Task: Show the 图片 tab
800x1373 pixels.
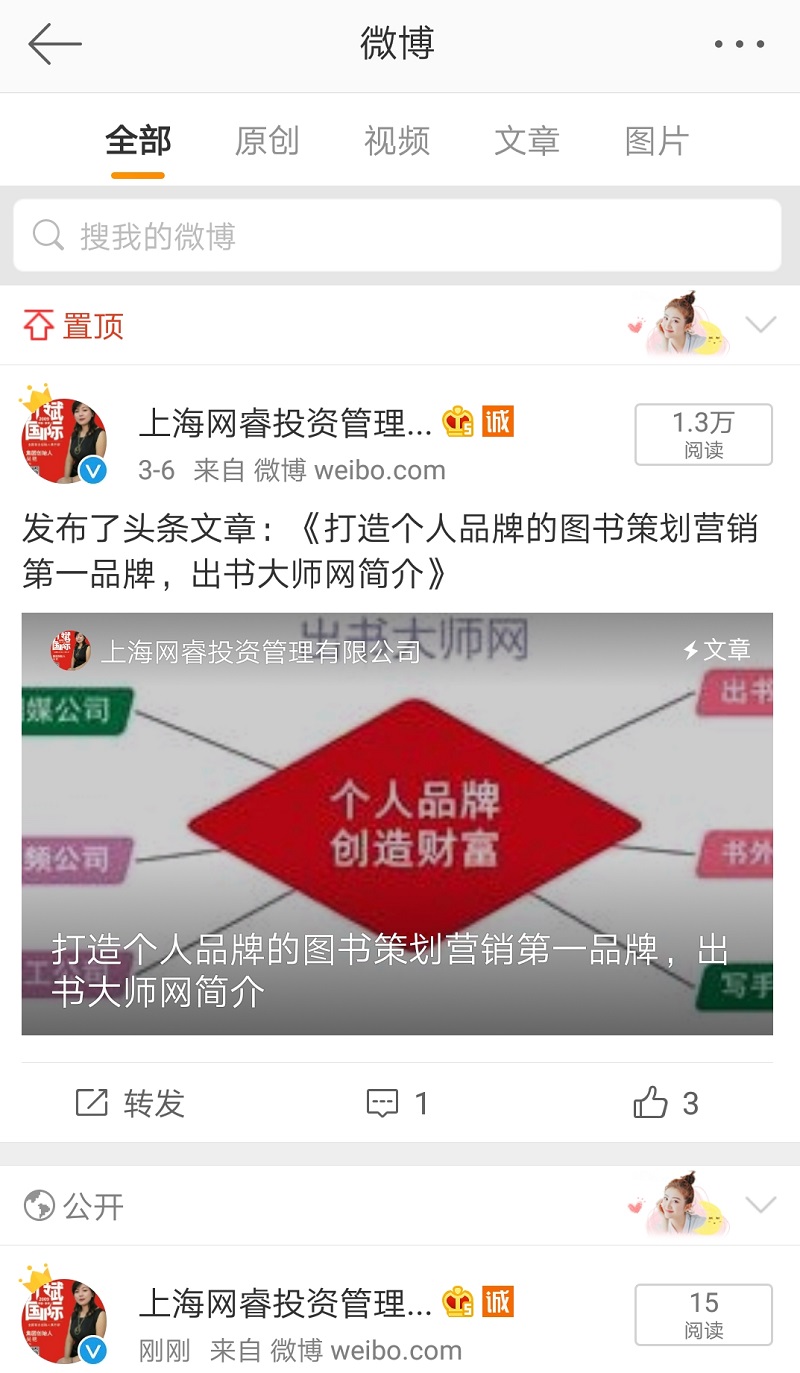Action: 657,141
